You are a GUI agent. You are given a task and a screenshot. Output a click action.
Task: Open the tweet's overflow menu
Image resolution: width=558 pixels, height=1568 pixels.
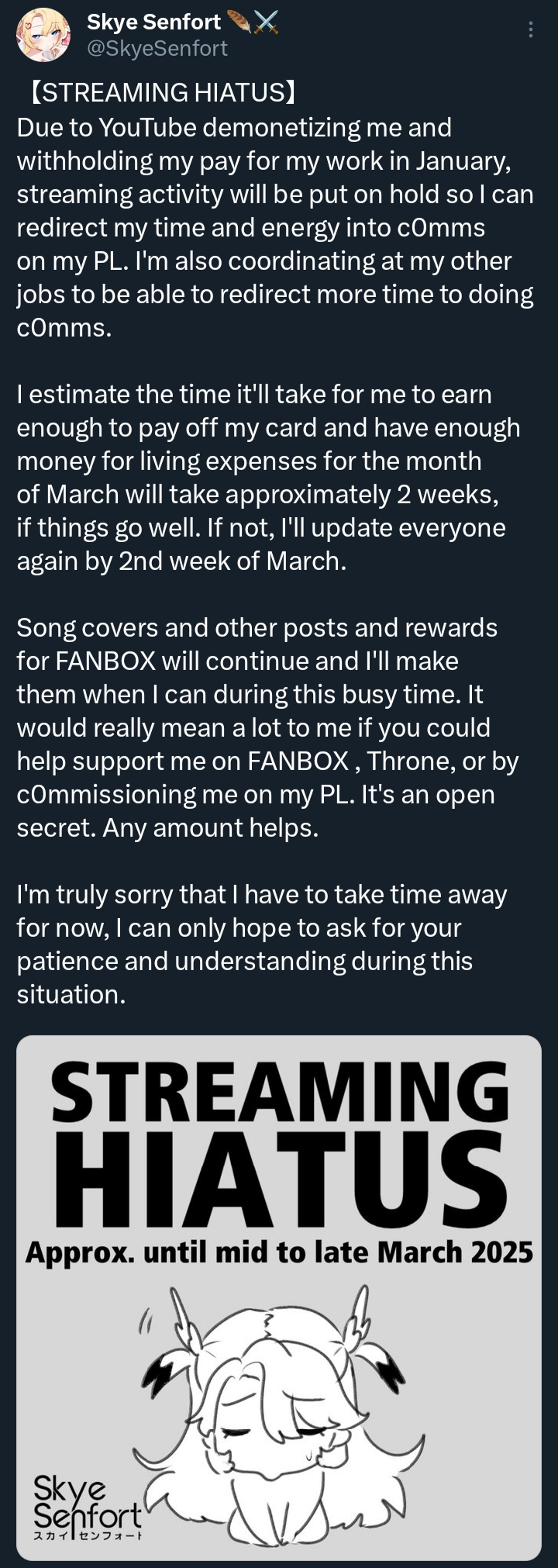(x=530, y=30)
